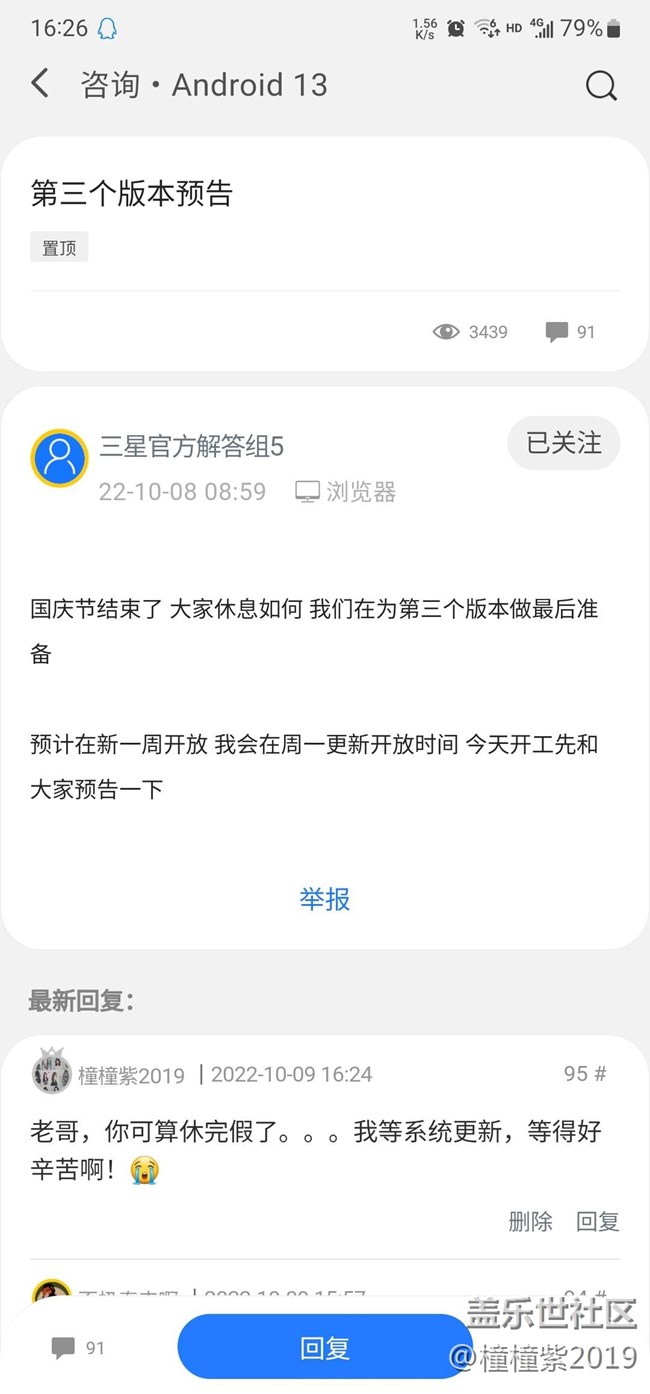Open comments icon in the bottom bar
Screen dimensions: 650x1394
pos(65,1348)
